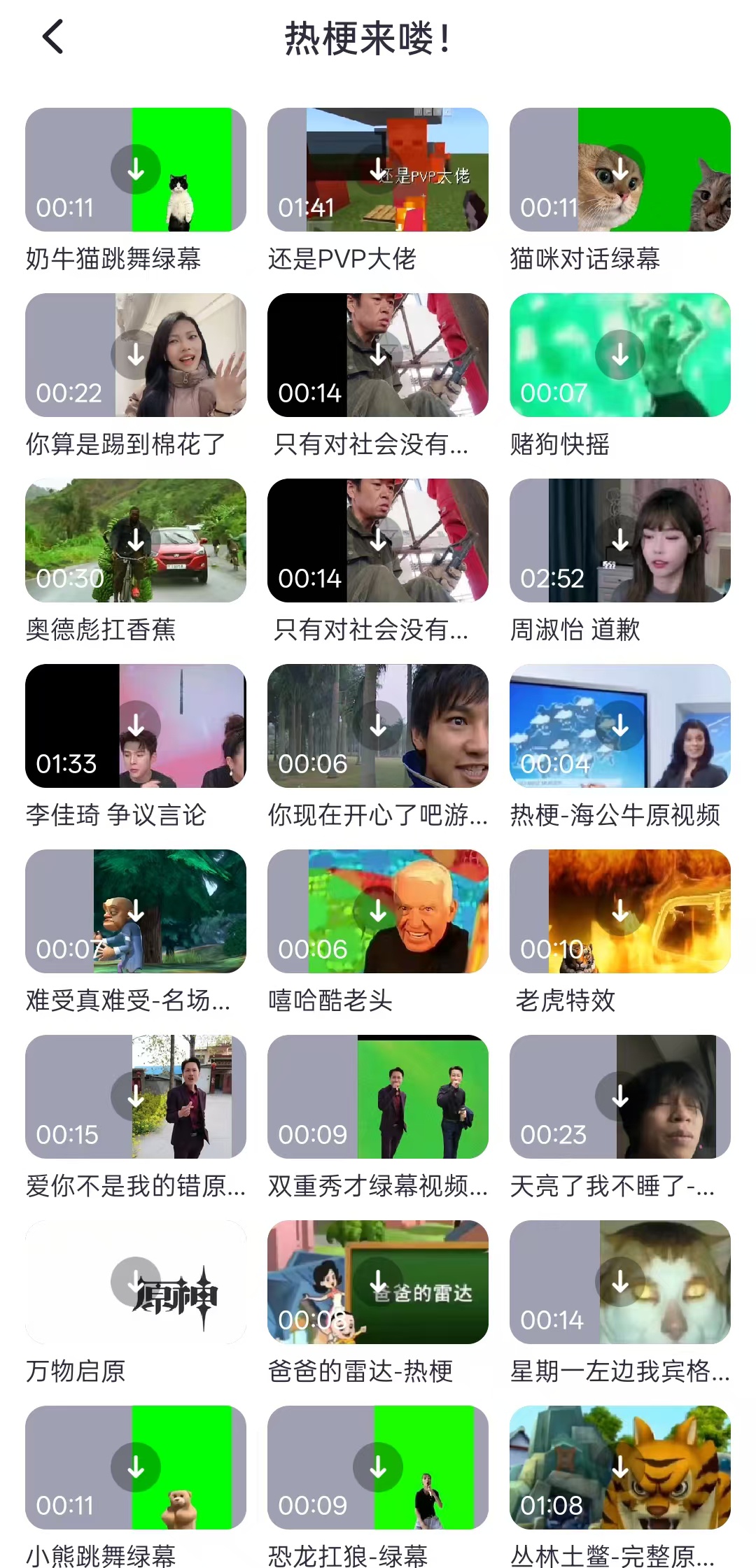Select the 爸爸的雷达-热梗 clip
Viewport: 756px width, 1568px height.
[378, 1282]
